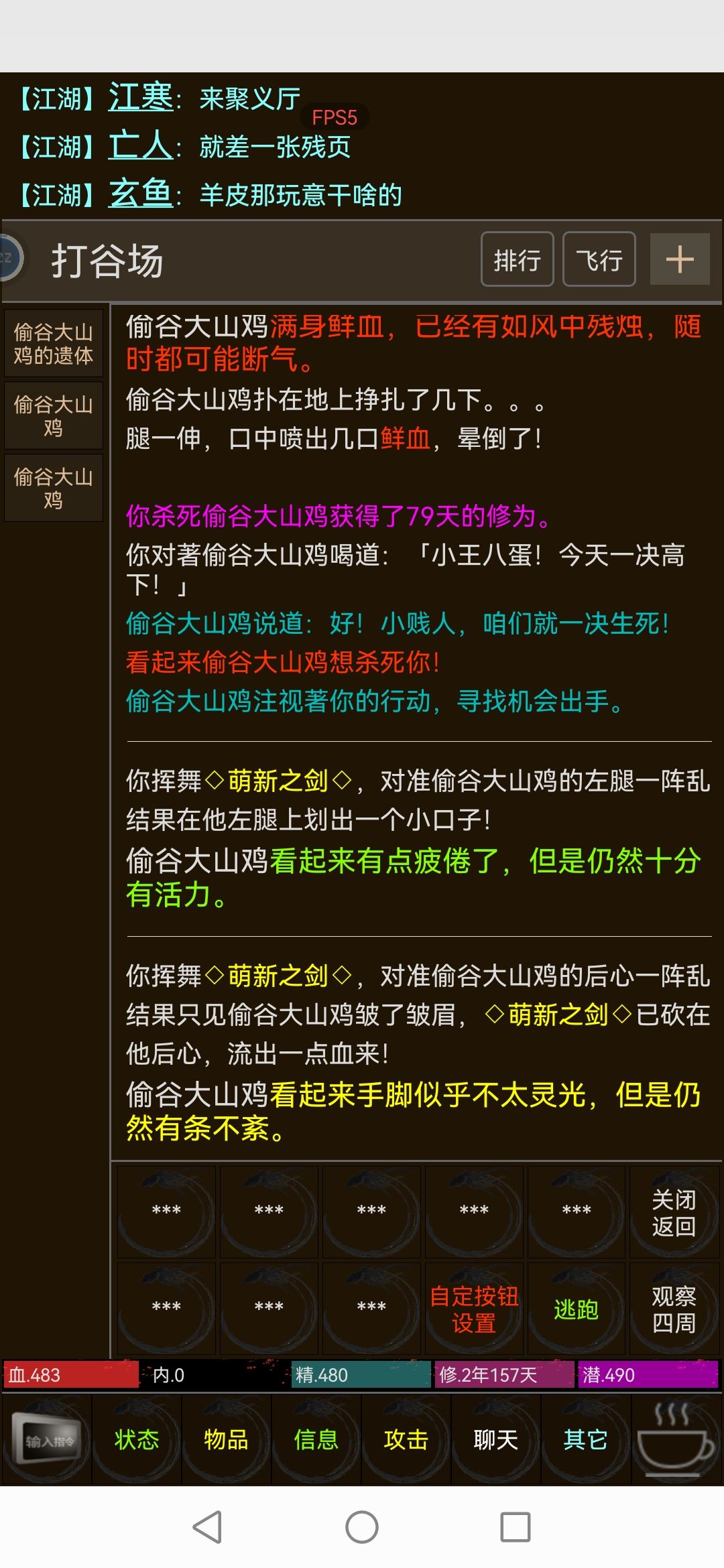The image size is (724, 1568).
Task: Open the 其它 tab
Action: click(586, 1439)
